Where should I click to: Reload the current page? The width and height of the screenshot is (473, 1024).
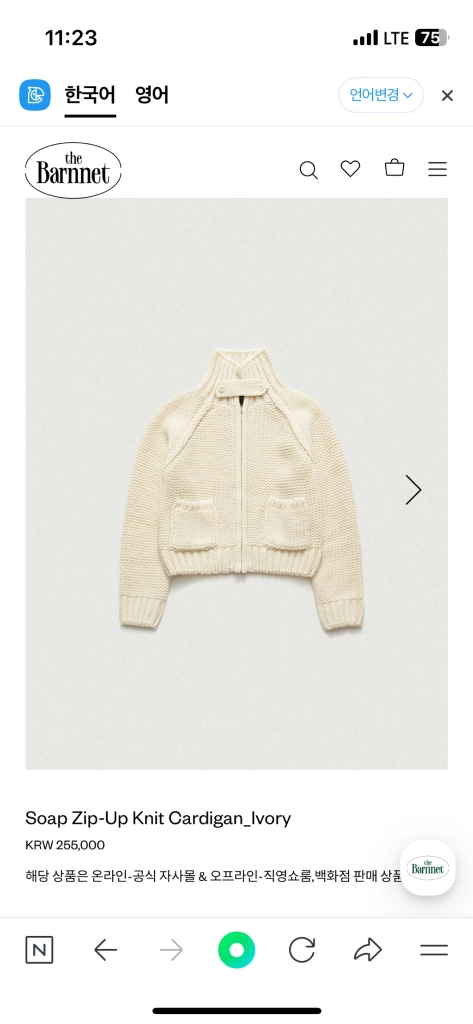[x=302, y=950]
